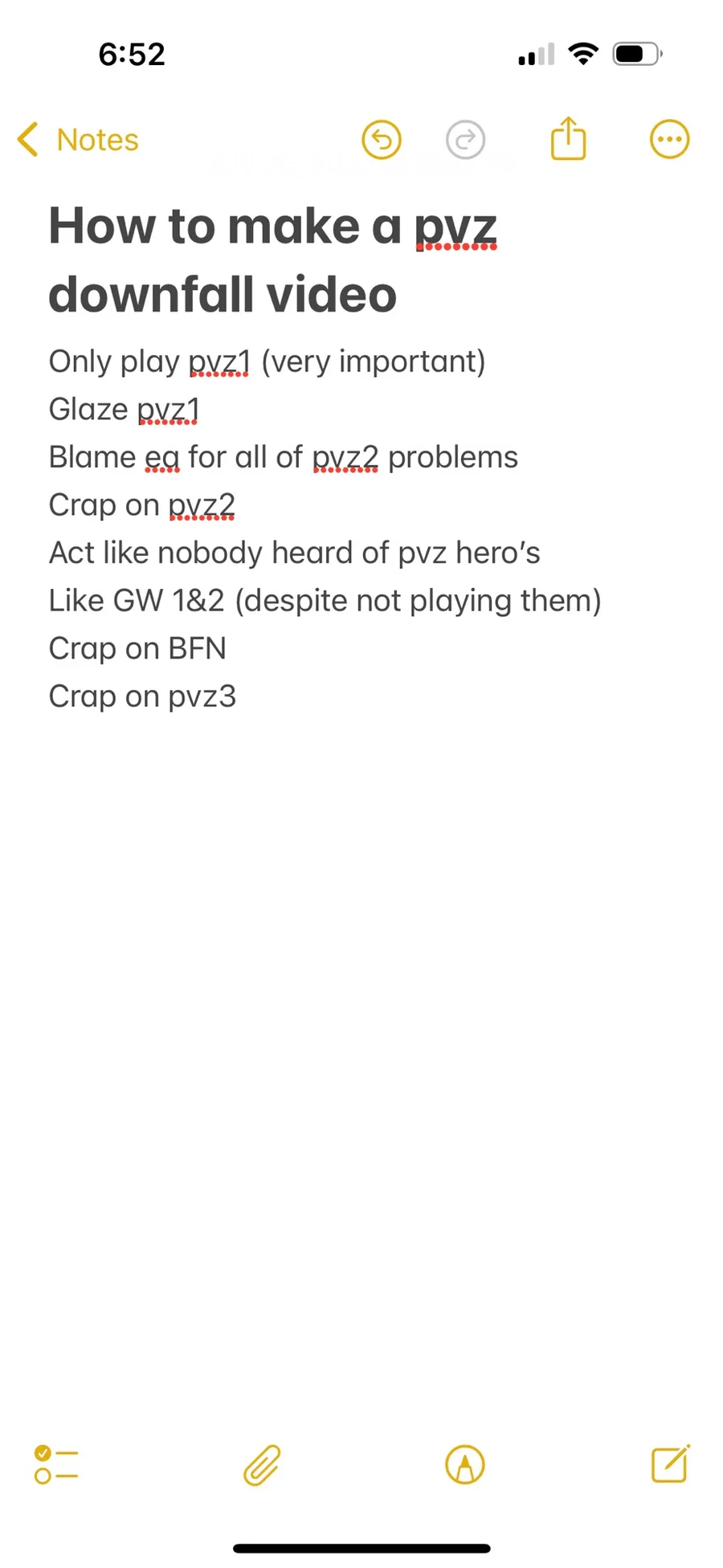Undo the last edit
This screenshot has width=723, height=1568.
(382, 140)
